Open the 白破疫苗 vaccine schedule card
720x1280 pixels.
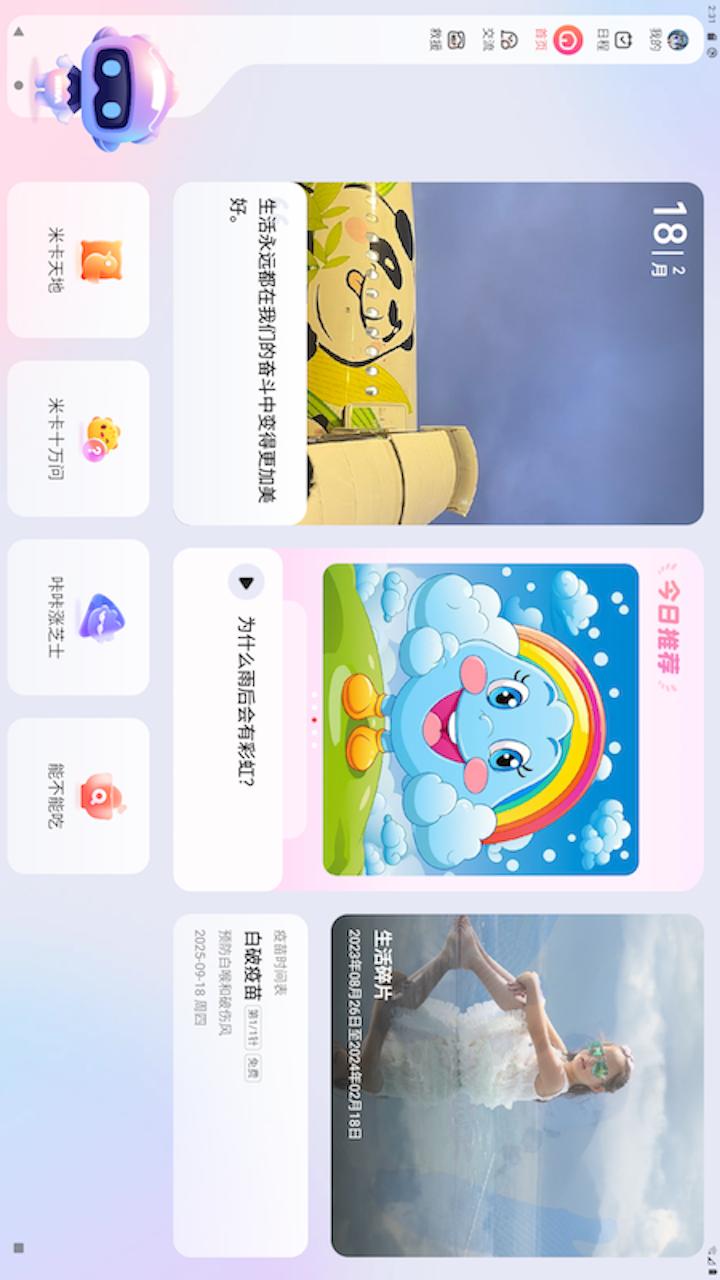[x=240, y=1085]
